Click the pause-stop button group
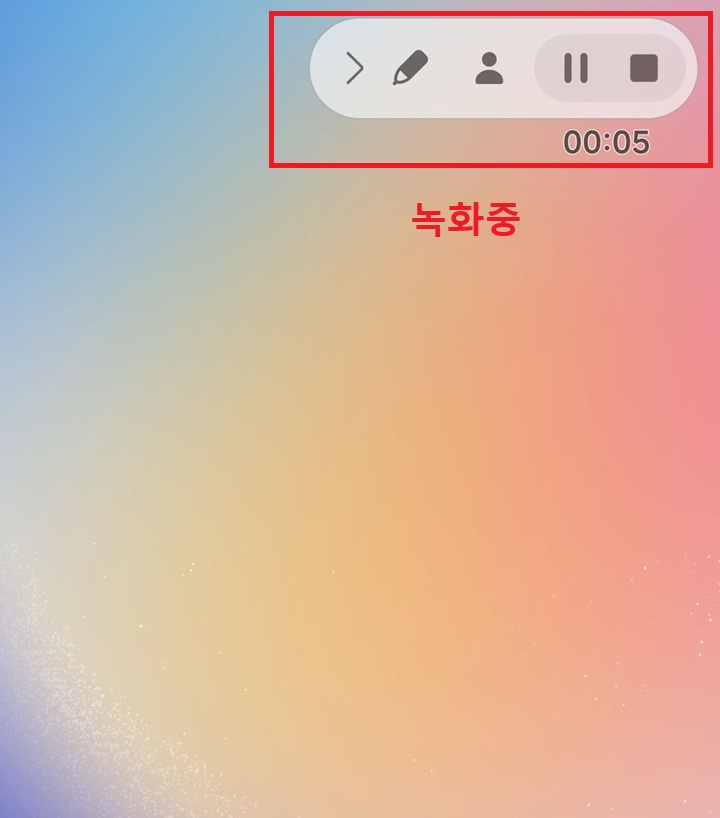The width and height of the screenshot is (720, 818). pyautogui.click(x=610, y=69)
